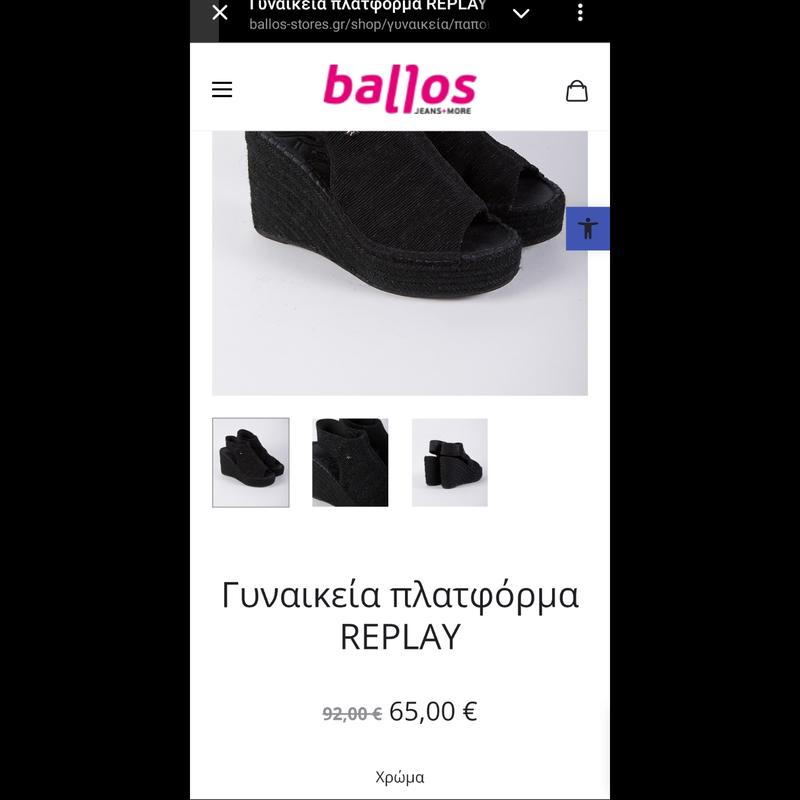Open the browser overflow menu

pyautogui.click(x=580, y=13)
